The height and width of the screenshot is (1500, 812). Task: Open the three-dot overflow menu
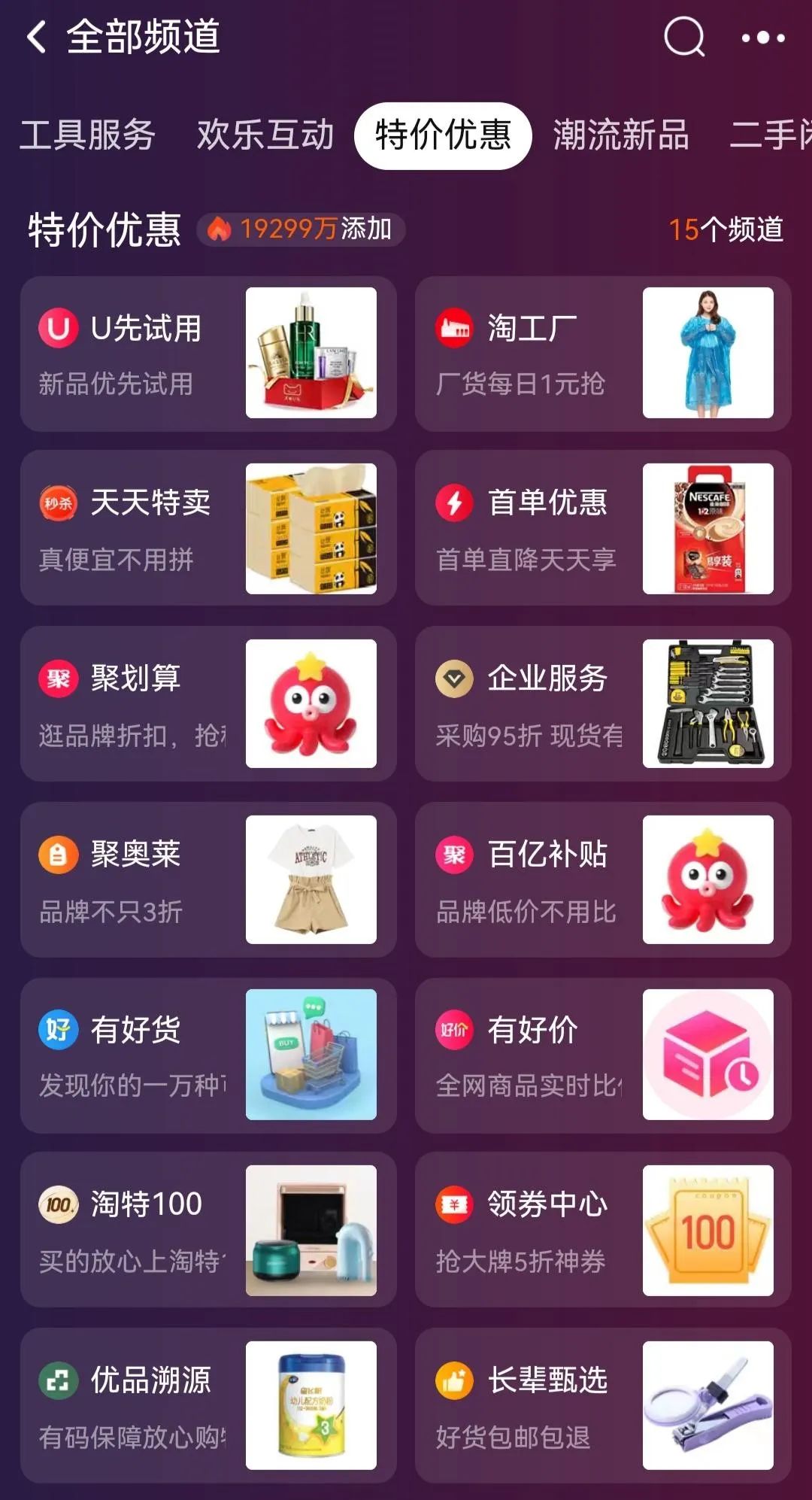pos(762,38)
